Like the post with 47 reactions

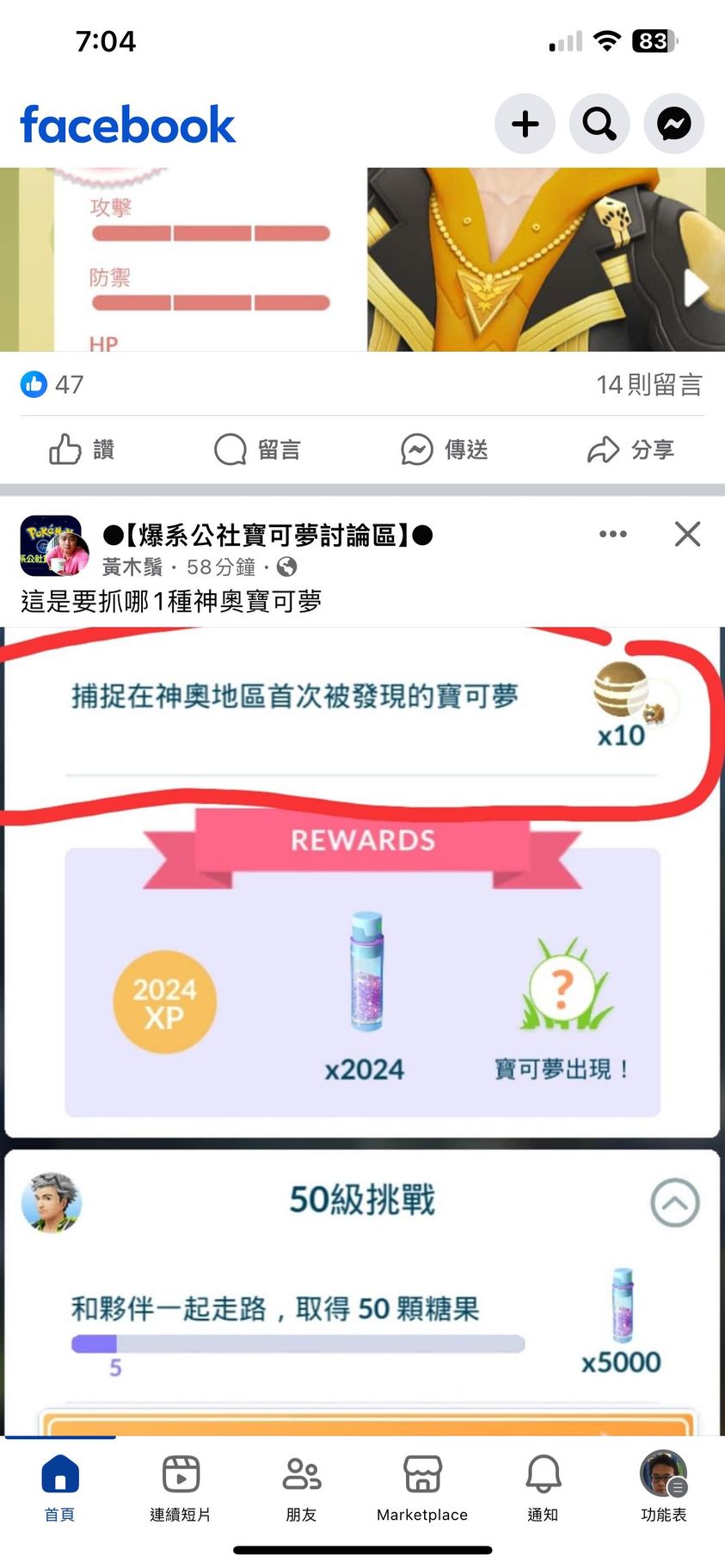(x=82, y=449)
